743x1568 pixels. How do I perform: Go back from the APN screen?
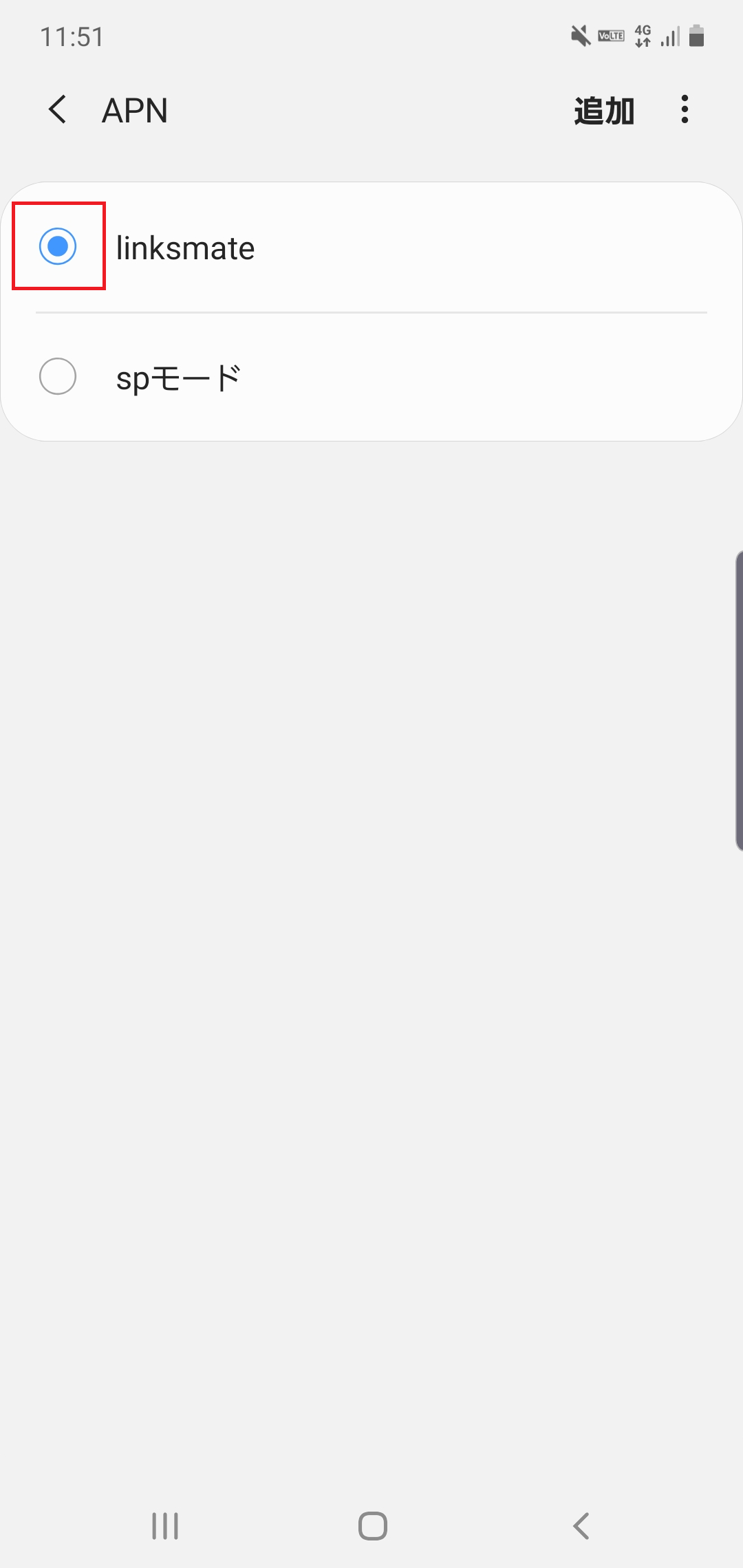click(x=58, y=110)
